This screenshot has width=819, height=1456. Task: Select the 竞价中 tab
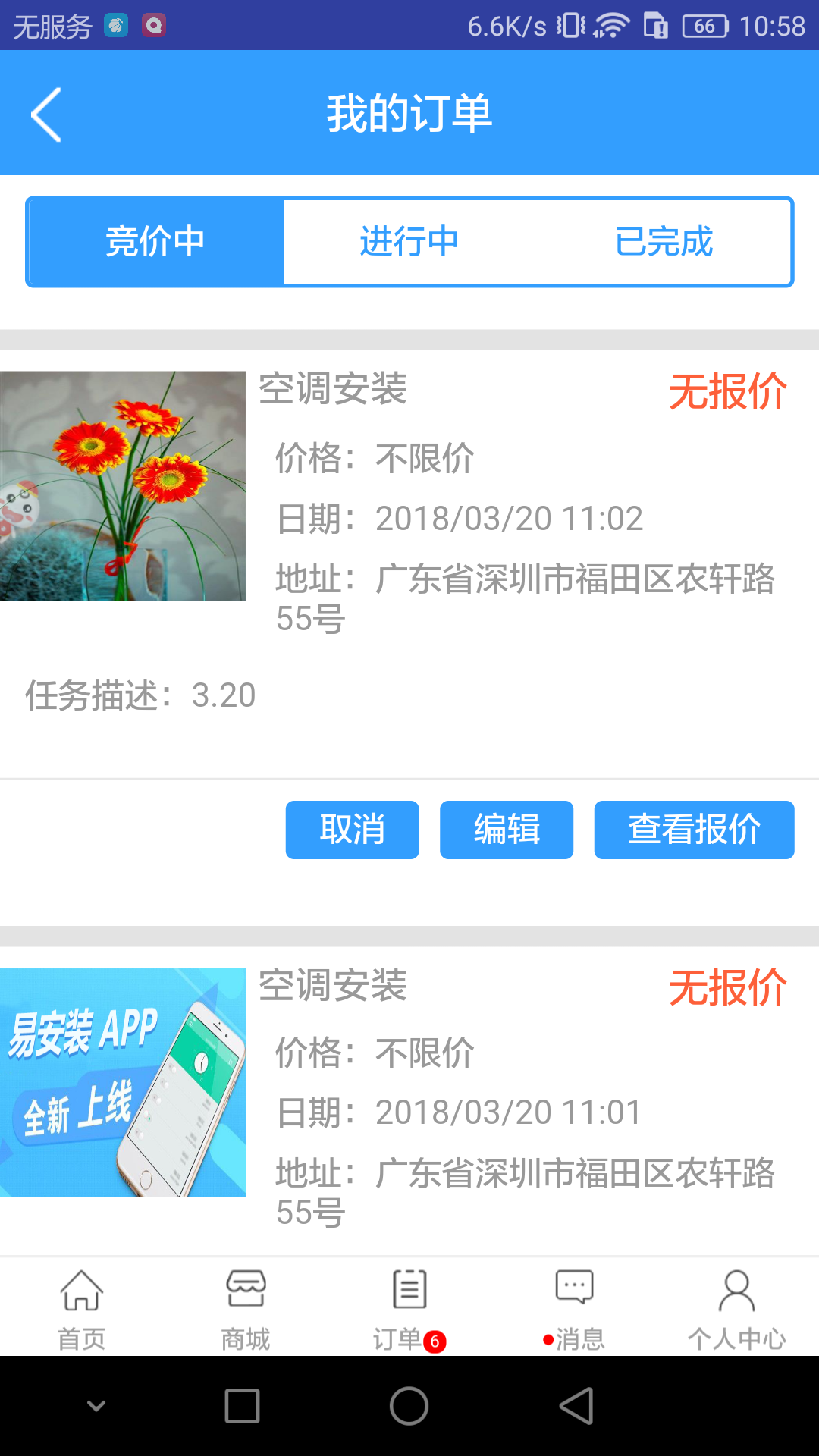(155, 242)
